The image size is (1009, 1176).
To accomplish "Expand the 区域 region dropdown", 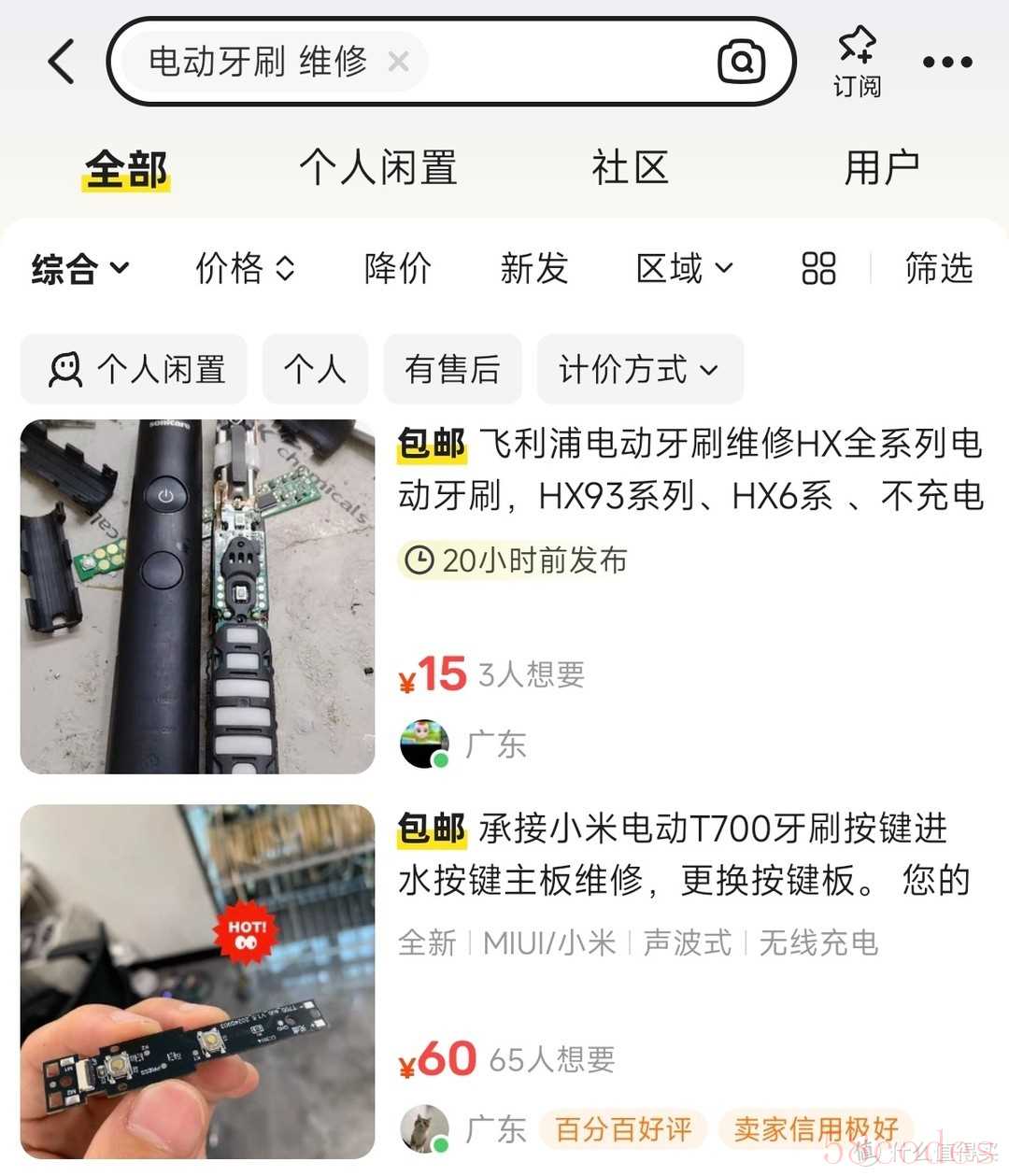I will tap(684, 269).
